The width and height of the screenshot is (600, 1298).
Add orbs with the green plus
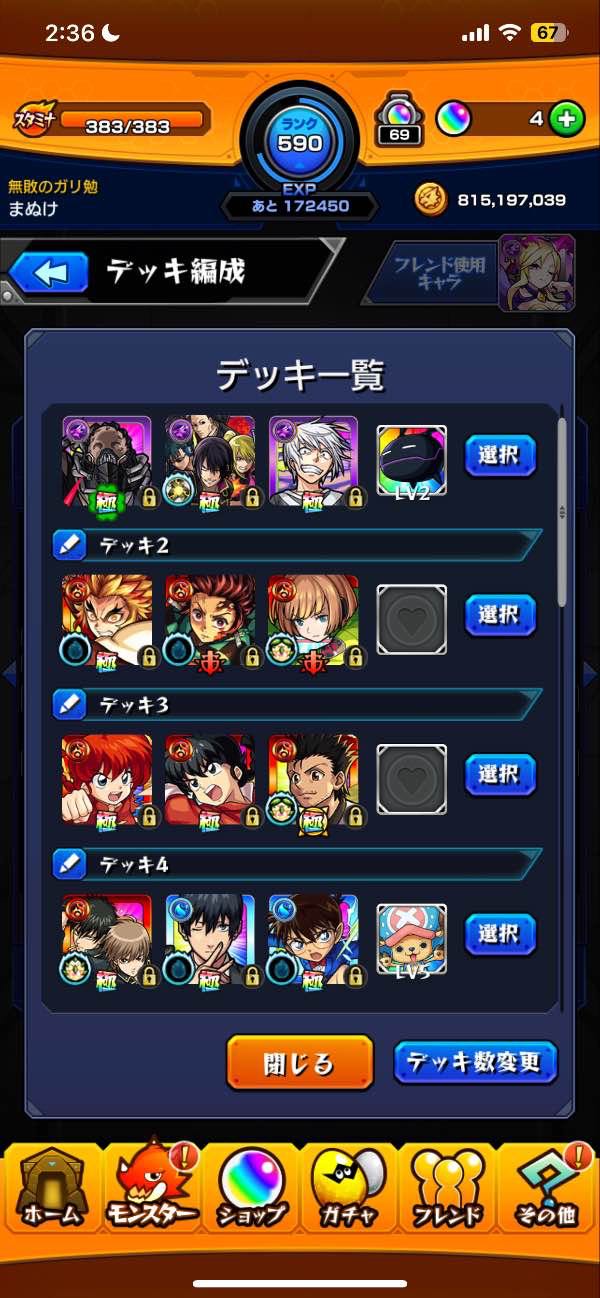(566, 119)
